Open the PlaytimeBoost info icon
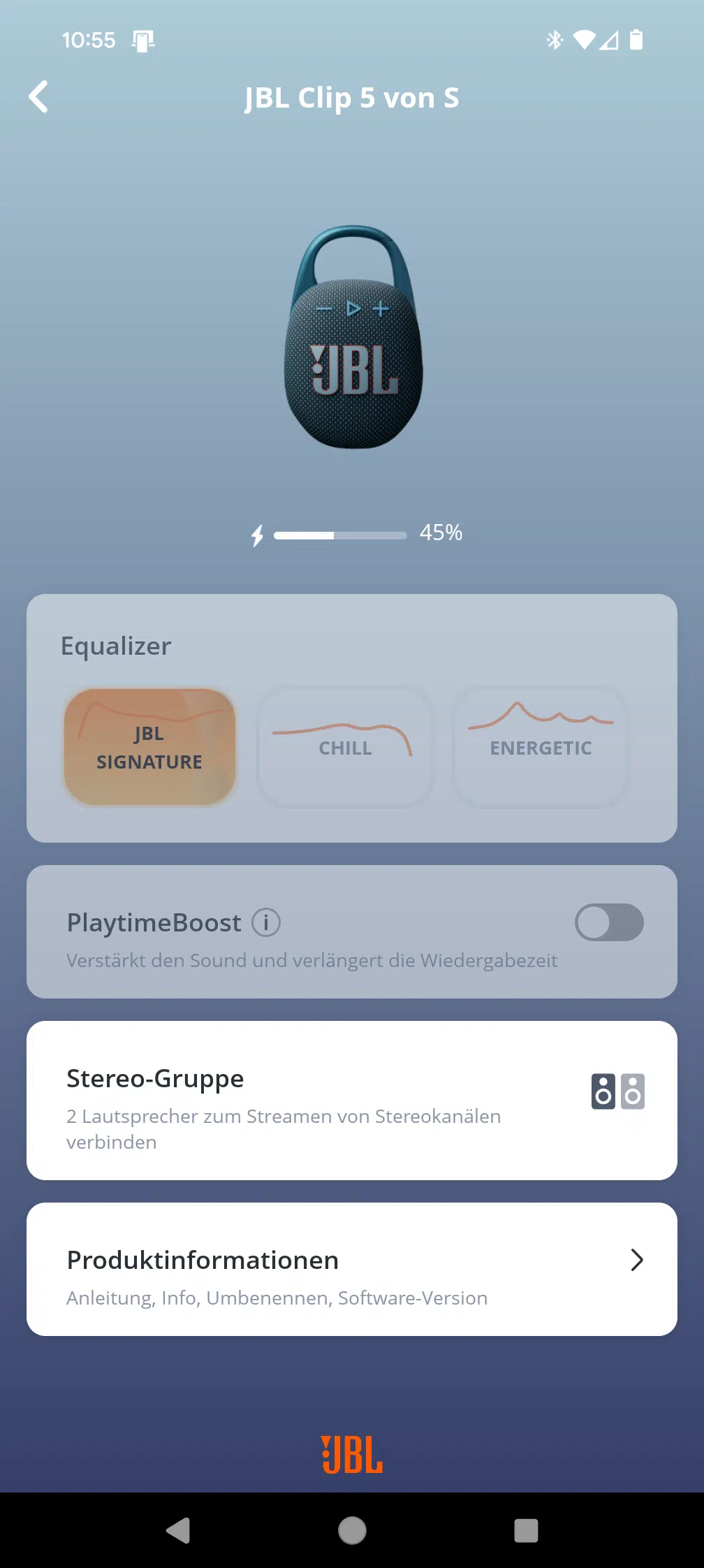704x1568 pixels. (266, 922)
